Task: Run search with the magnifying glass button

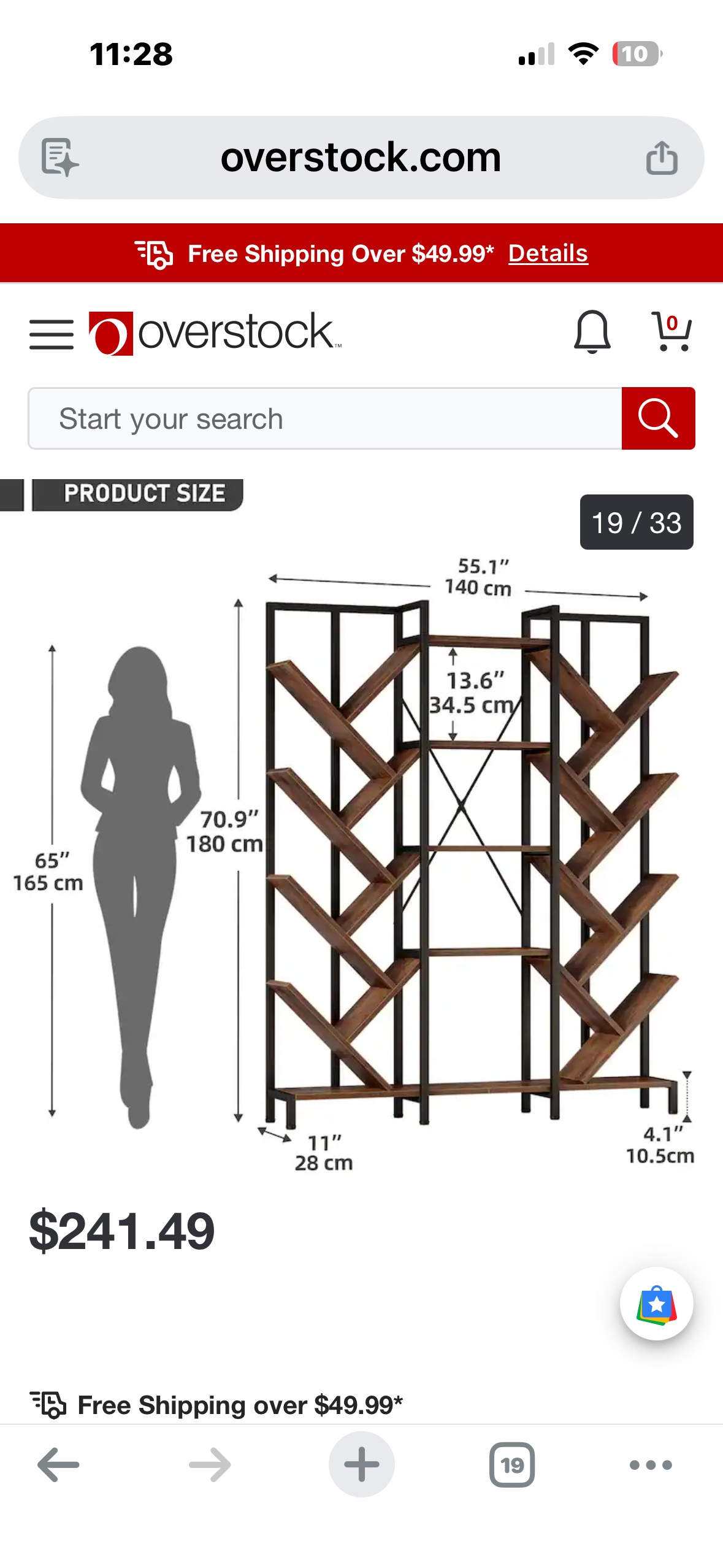Action: click(x=658, y=418)
